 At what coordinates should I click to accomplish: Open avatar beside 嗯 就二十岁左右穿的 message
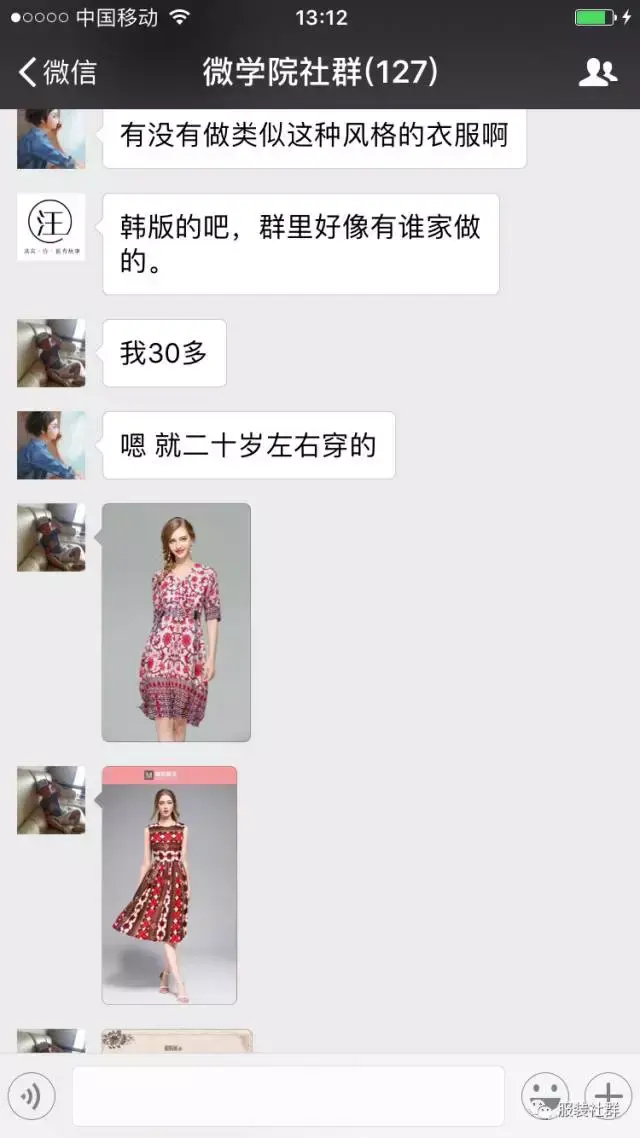[x=51, y=445]
